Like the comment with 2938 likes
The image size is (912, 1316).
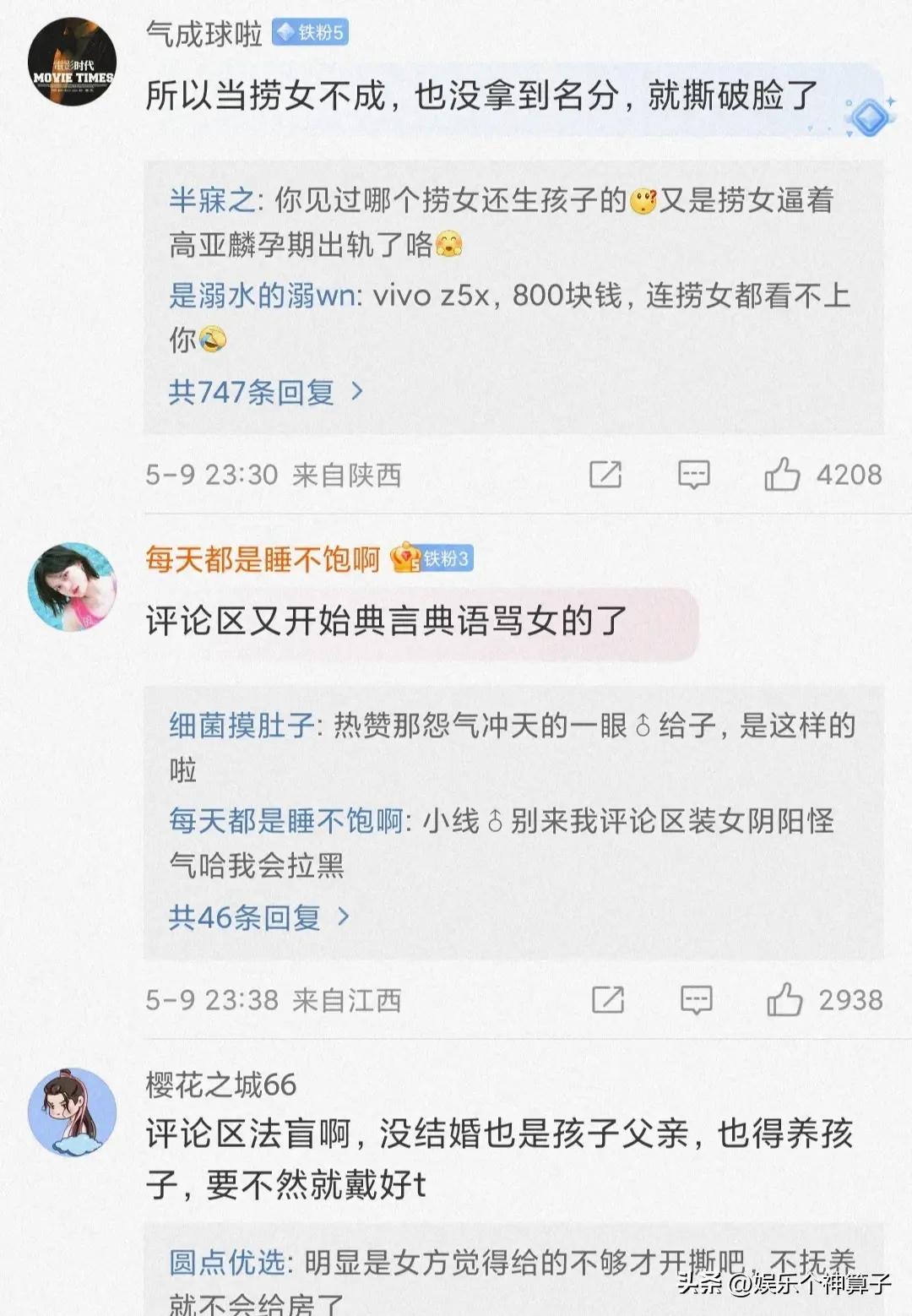[x=784, y=1000]
